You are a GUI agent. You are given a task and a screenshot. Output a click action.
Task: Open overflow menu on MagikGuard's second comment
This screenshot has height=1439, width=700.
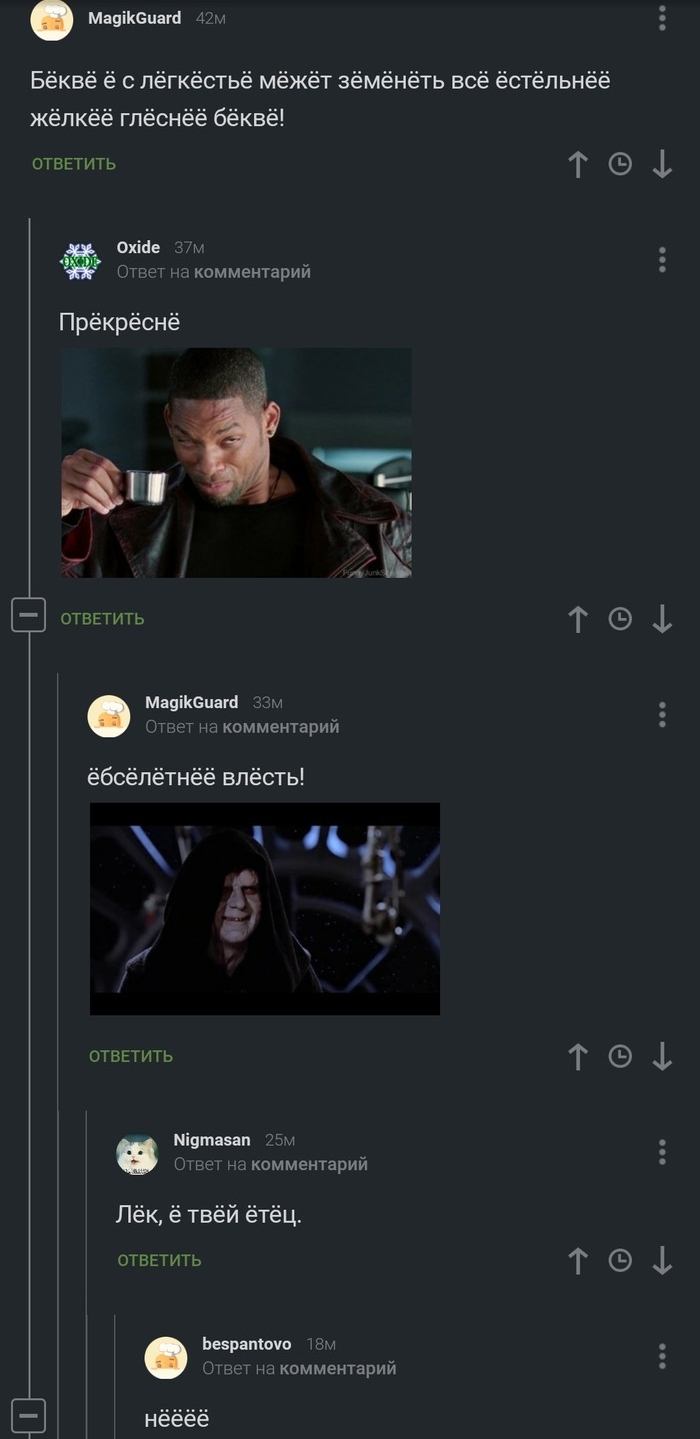pyautogui.click(x=662, y=714)
